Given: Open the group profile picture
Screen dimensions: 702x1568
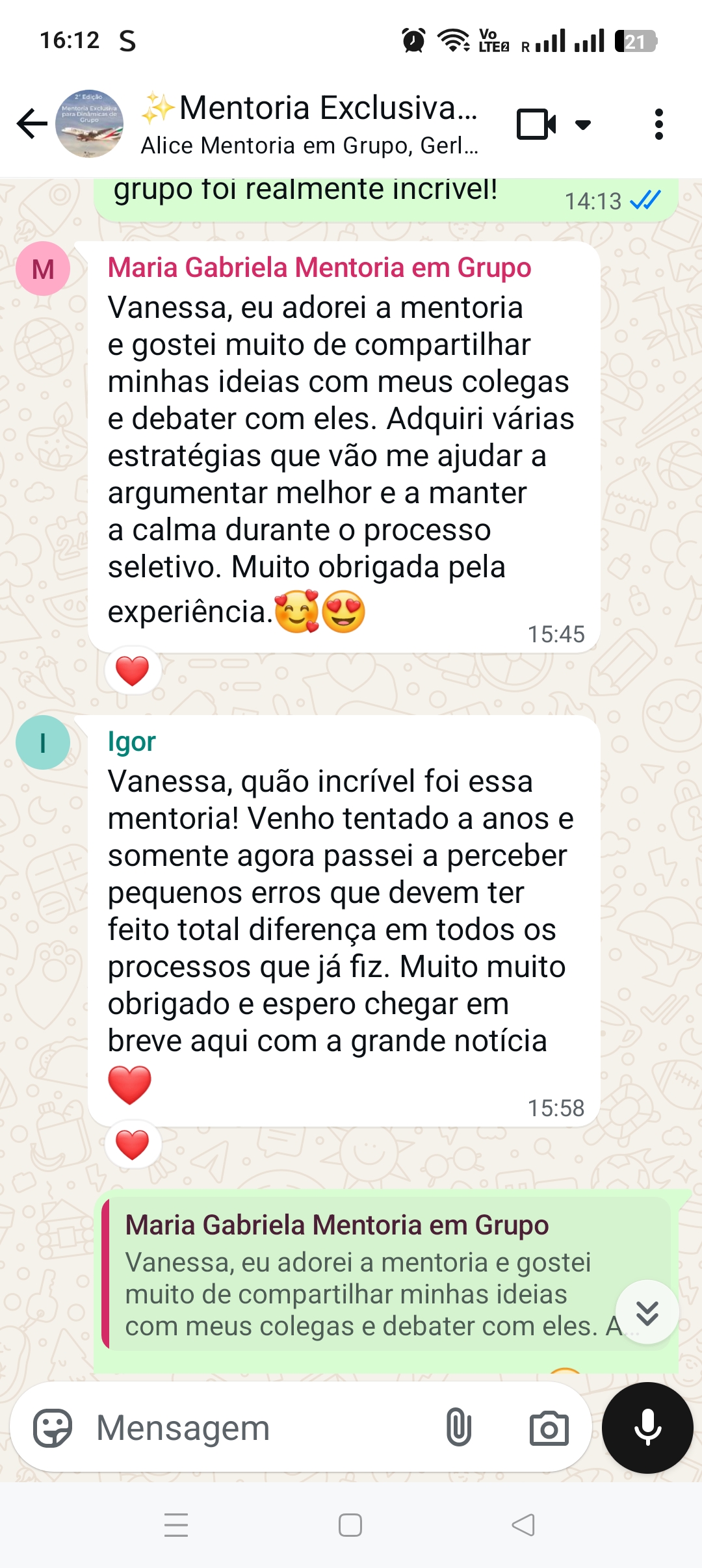Looking at the screenshot, I should (90, 124).
